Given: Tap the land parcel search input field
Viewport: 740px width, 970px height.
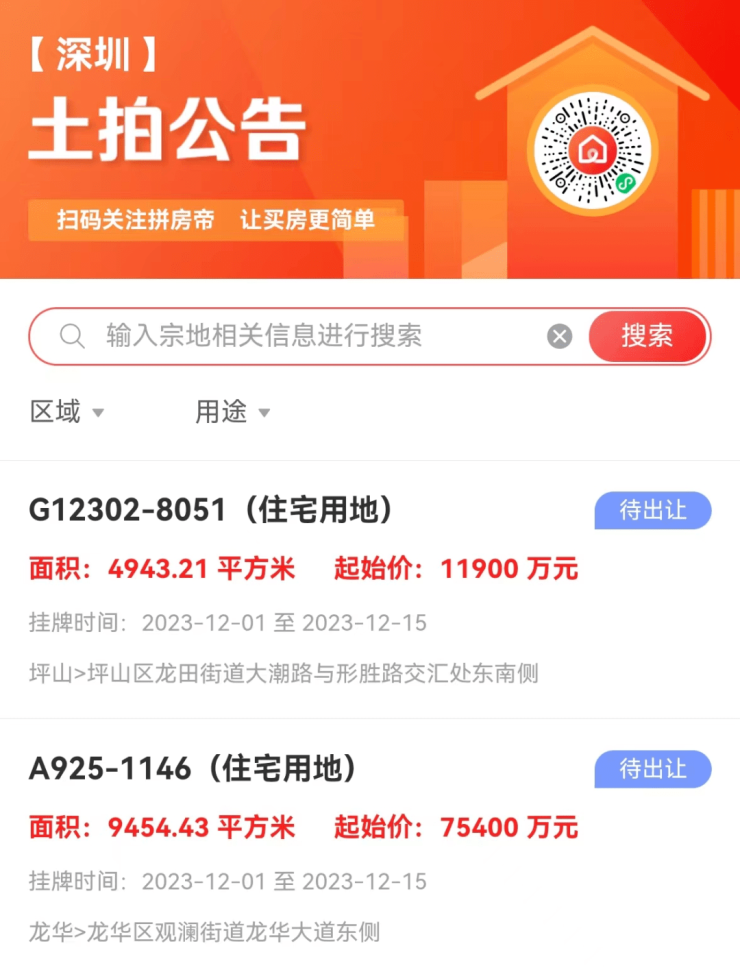Looking at the screenshot, I should tap(300, 336).
